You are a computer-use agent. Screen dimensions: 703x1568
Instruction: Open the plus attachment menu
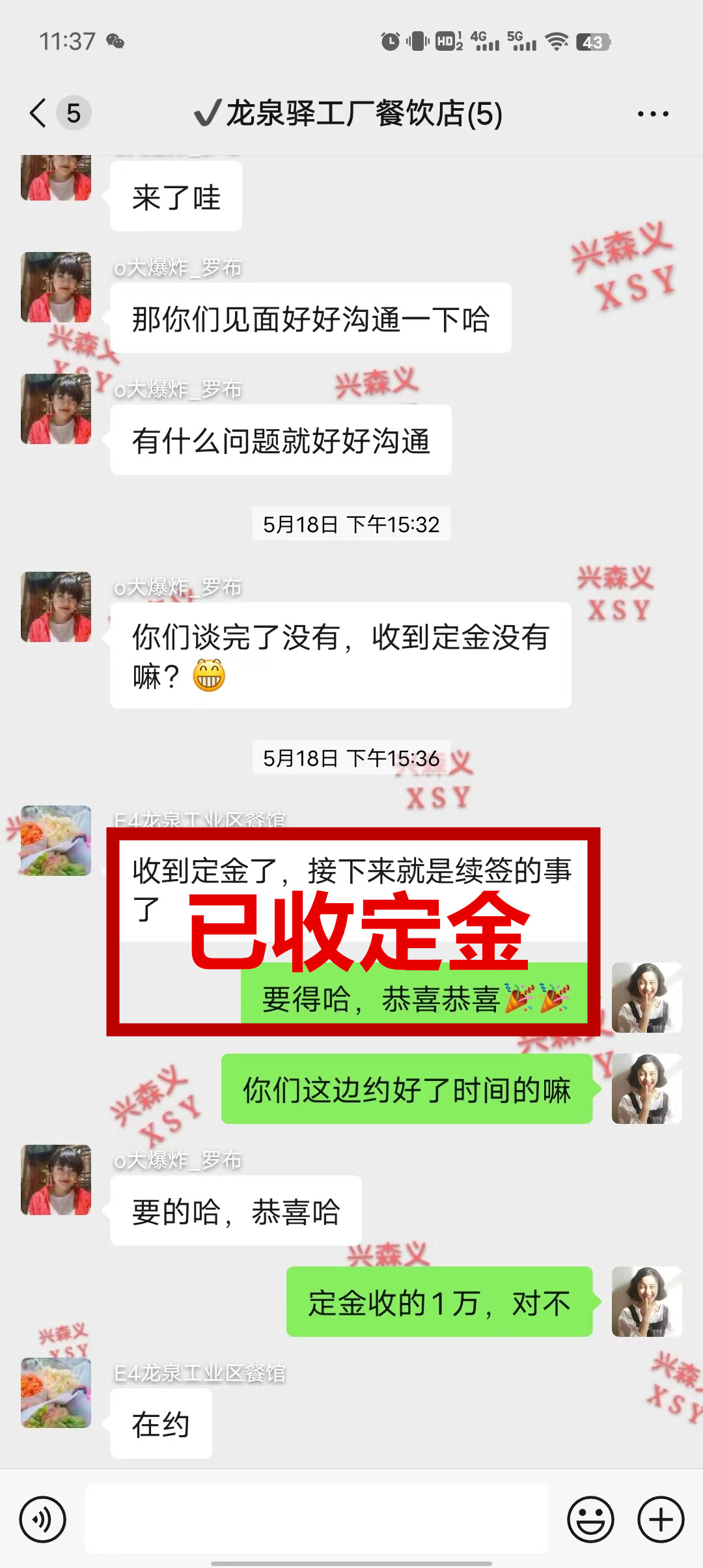tap(660, 1520)
